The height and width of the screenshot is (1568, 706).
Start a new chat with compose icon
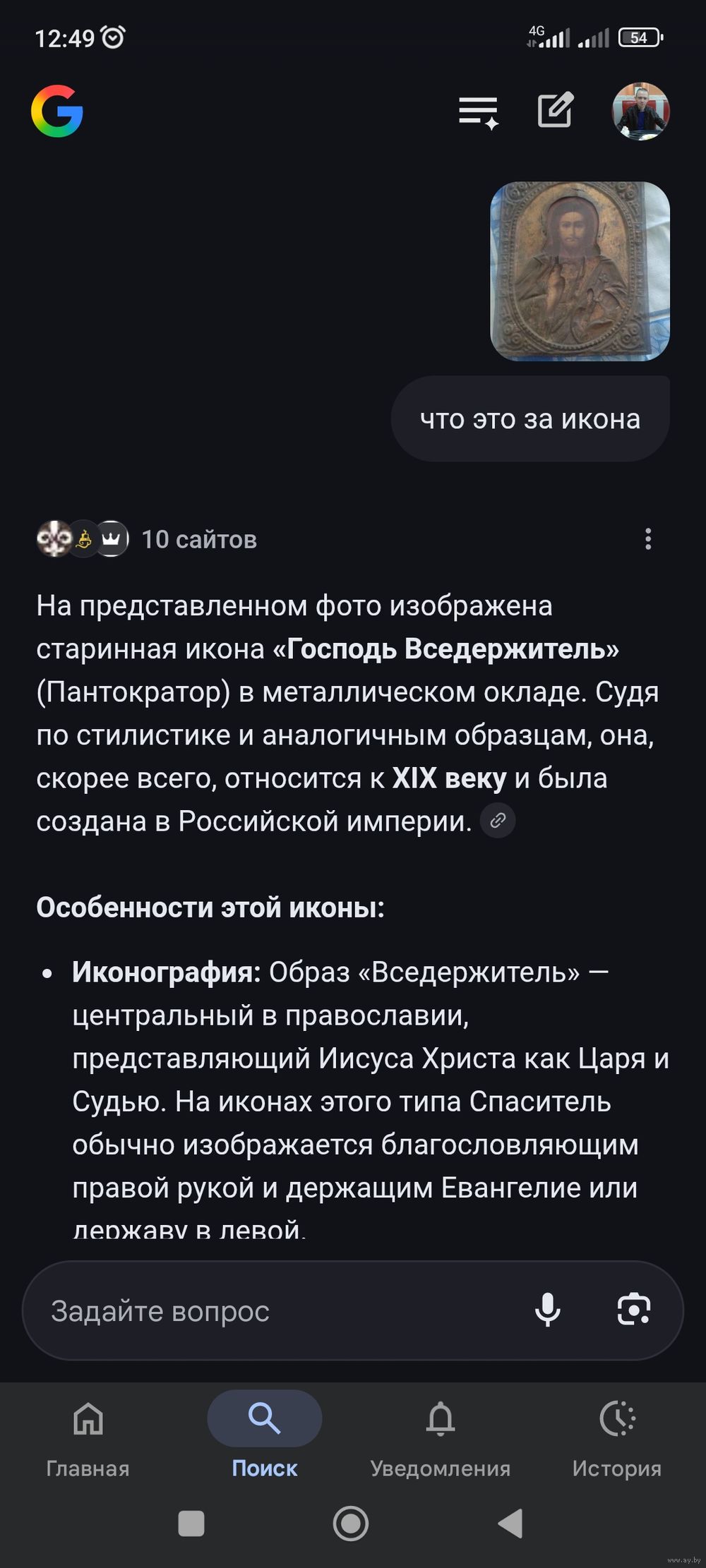pyautogui.click(x=556, y=110)
